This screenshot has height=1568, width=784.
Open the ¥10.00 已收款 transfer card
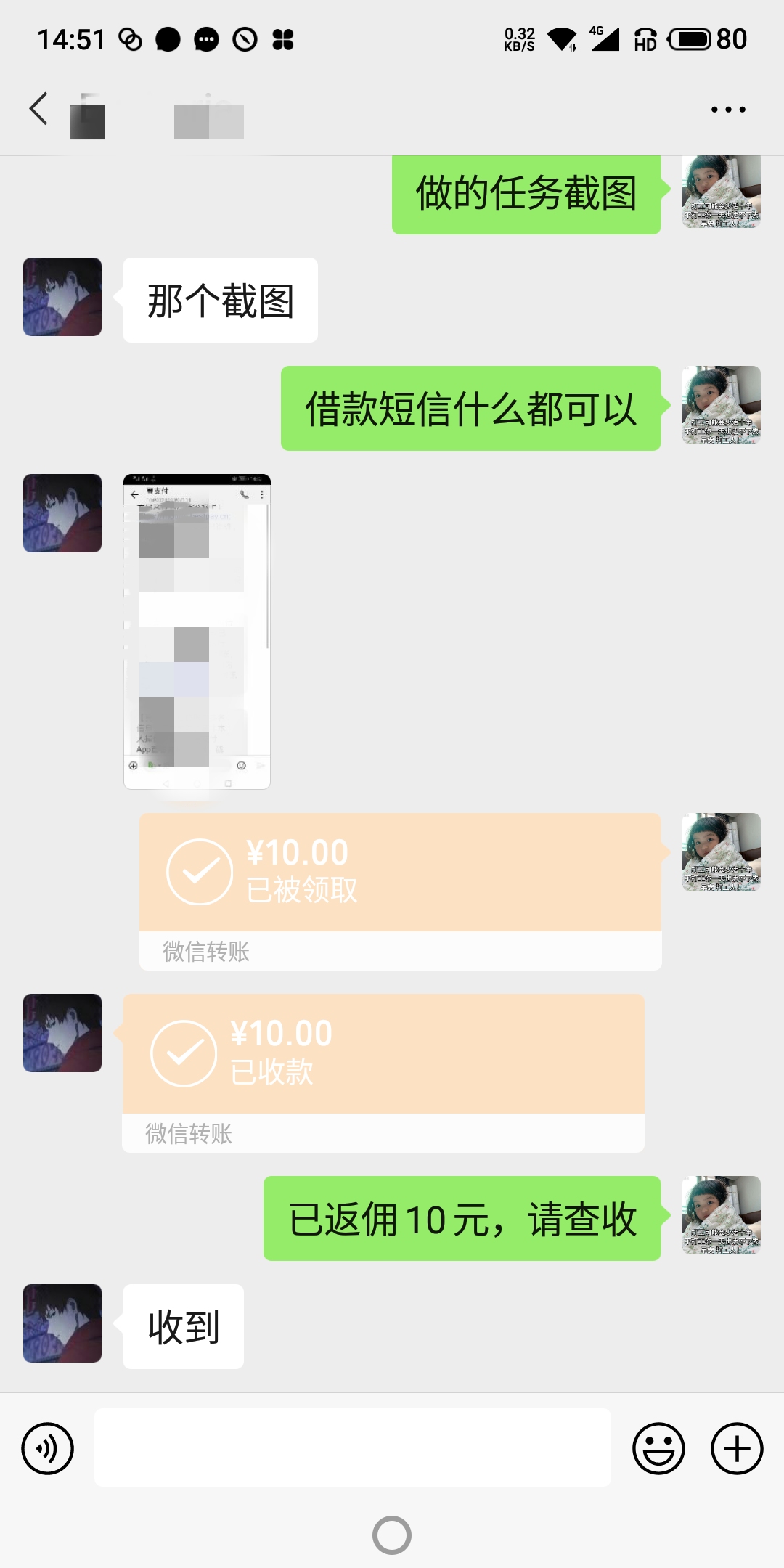(383, 1073)
